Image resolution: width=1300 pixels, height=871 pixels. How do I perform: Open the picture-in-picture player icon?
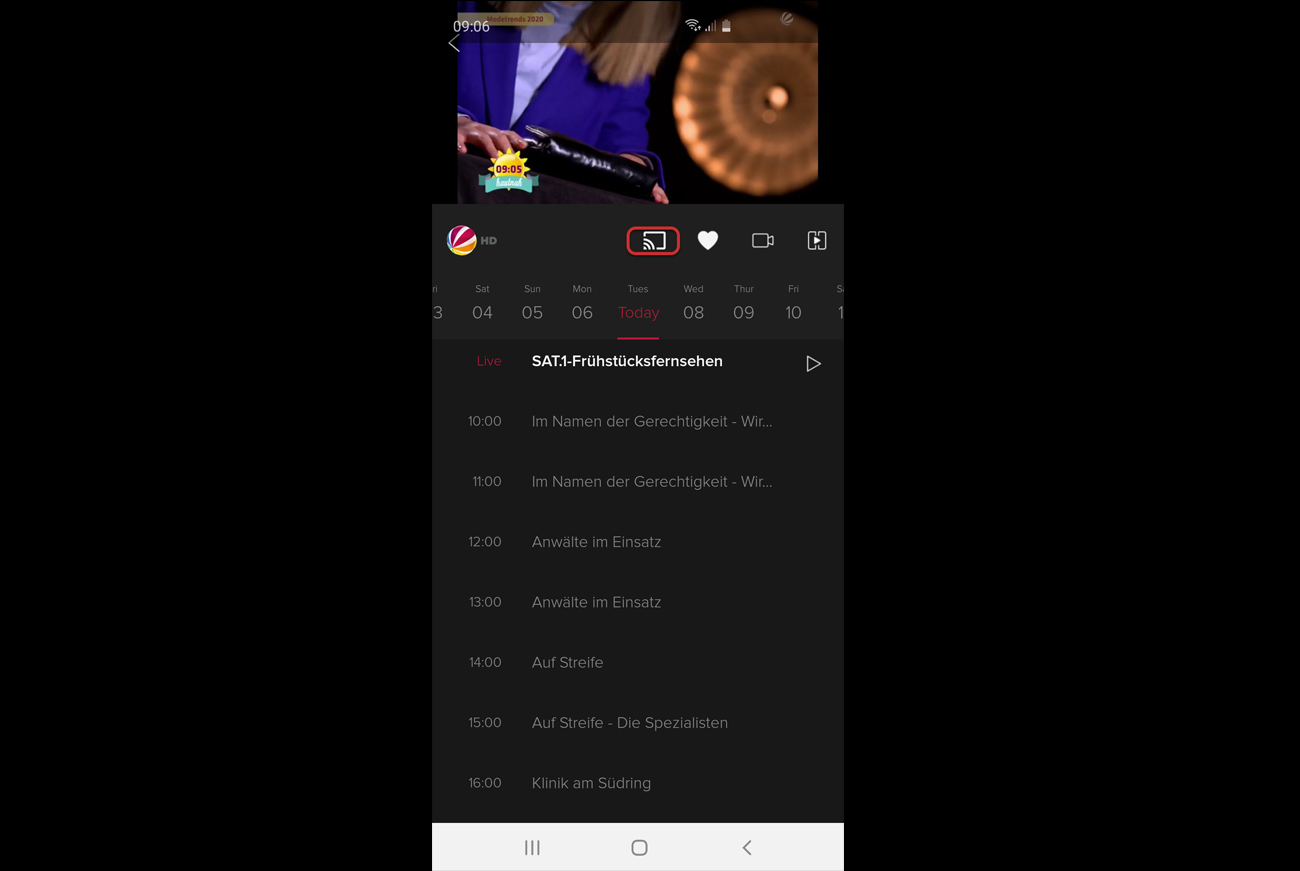[x=817, y=240]
